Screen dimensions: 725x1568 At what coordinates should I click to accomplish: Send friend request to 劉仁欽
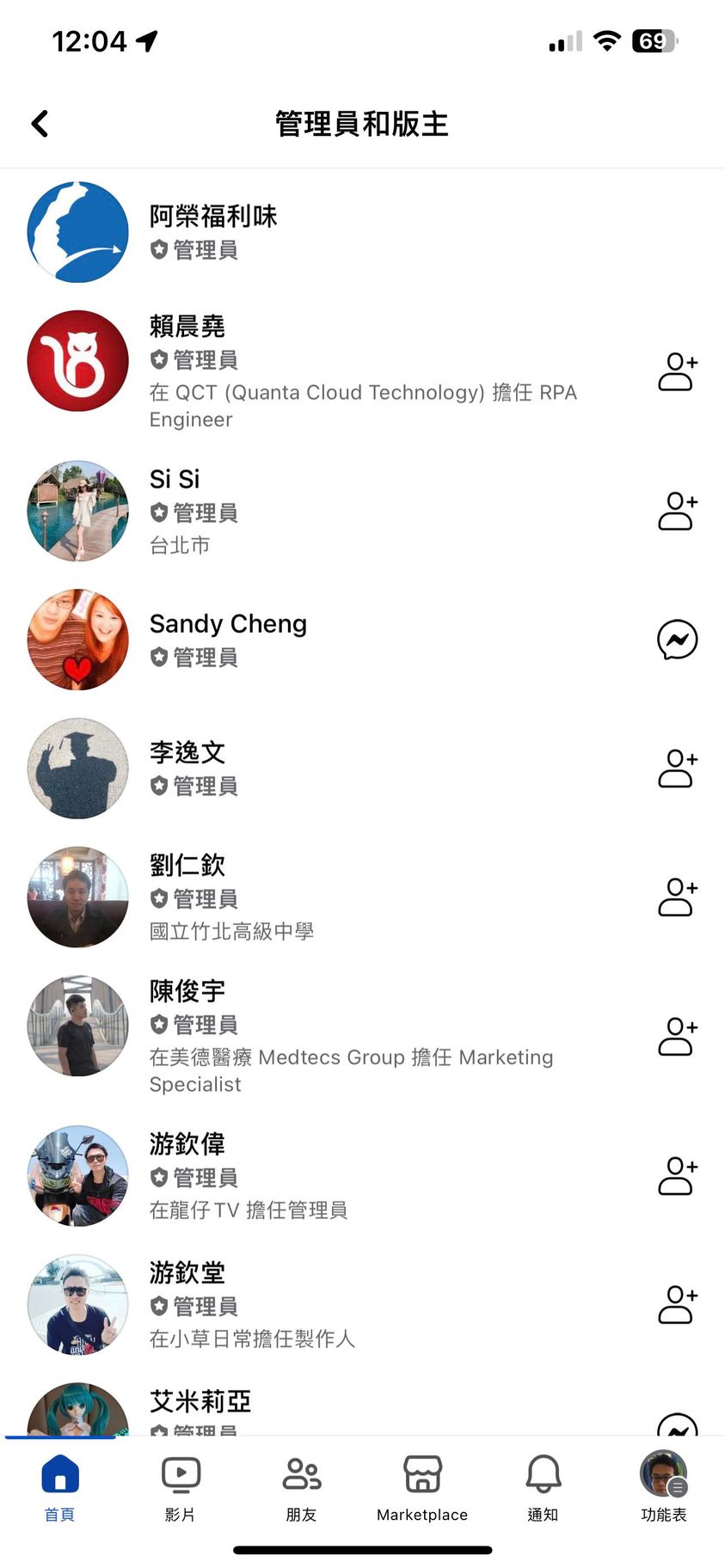(677, 897)
